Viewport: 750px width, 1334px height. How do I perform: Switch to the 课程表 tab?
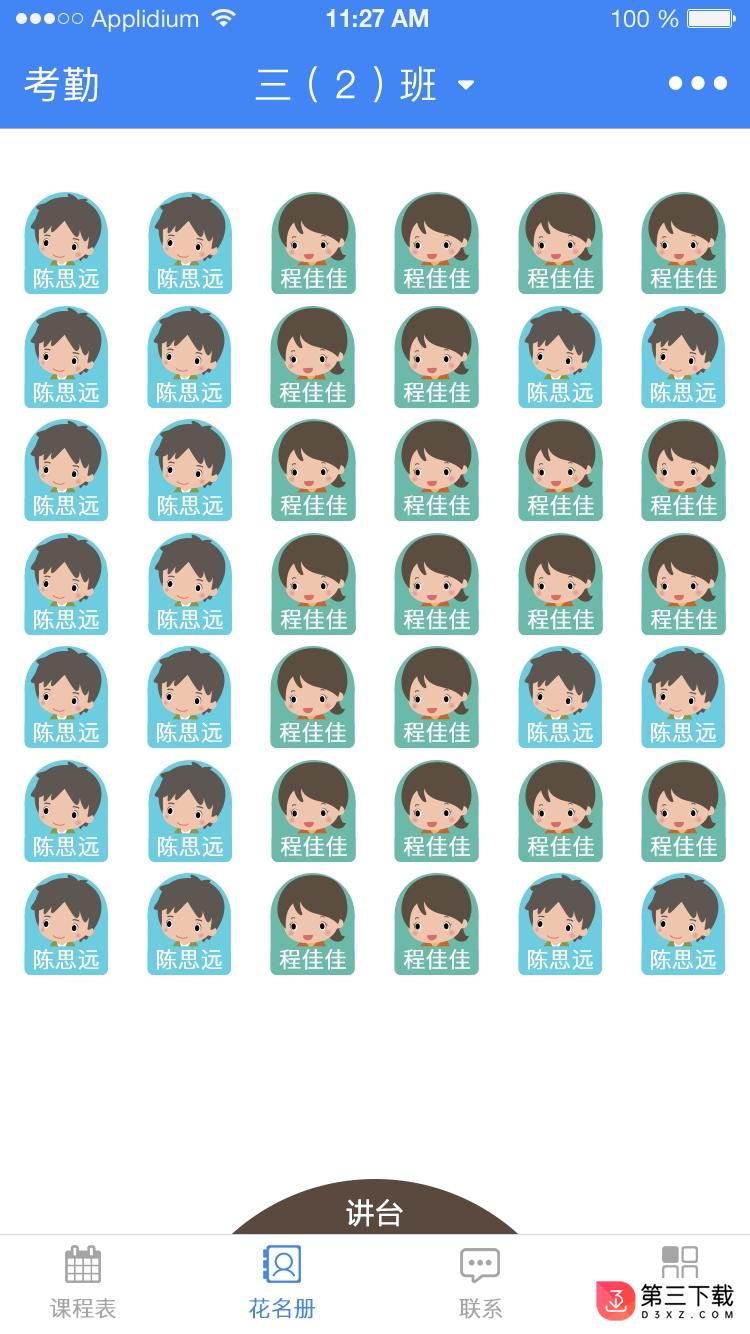[x=83, y=1282]
